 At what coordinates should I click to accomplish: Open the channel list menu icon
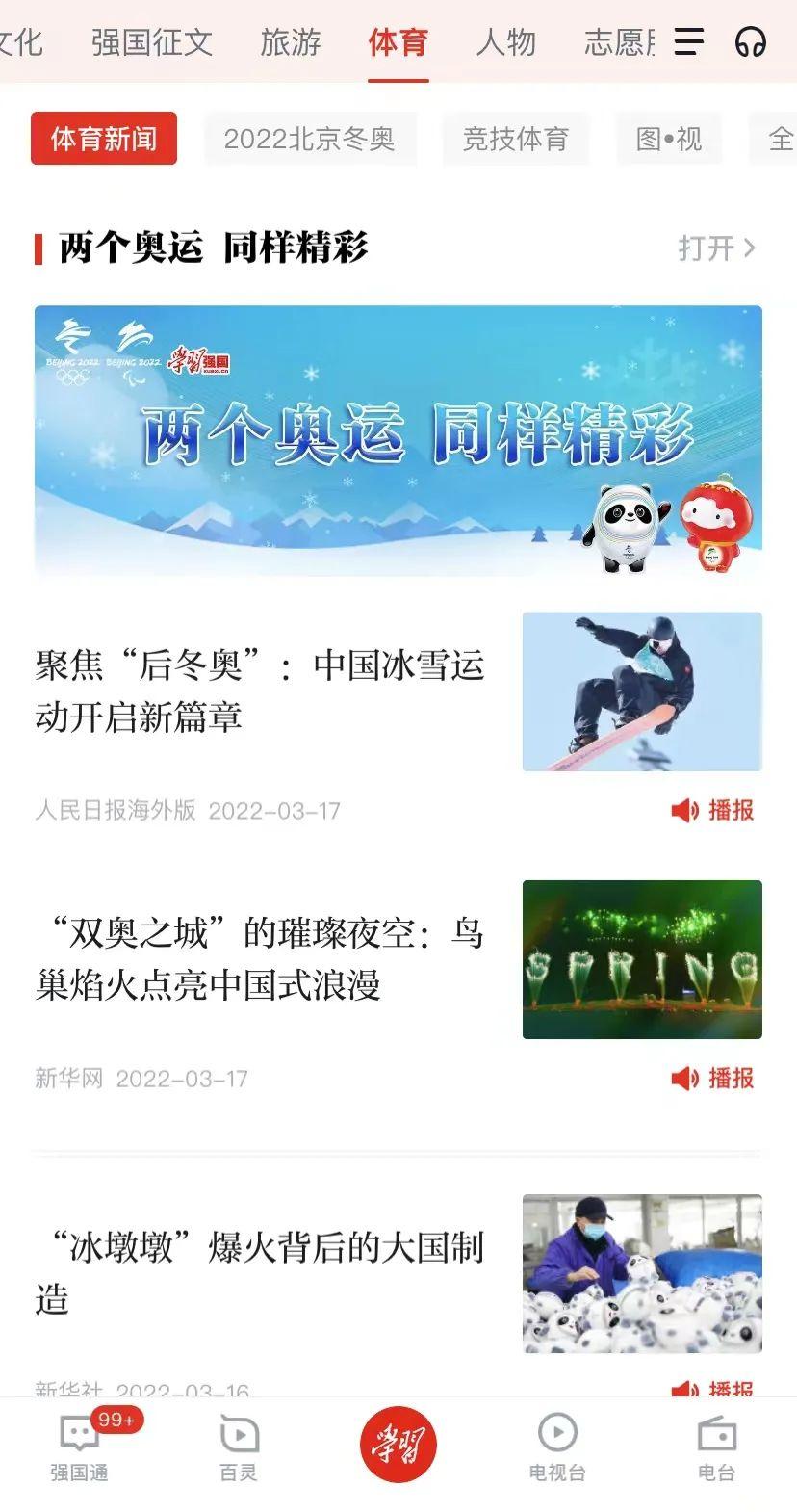[688, 41]
